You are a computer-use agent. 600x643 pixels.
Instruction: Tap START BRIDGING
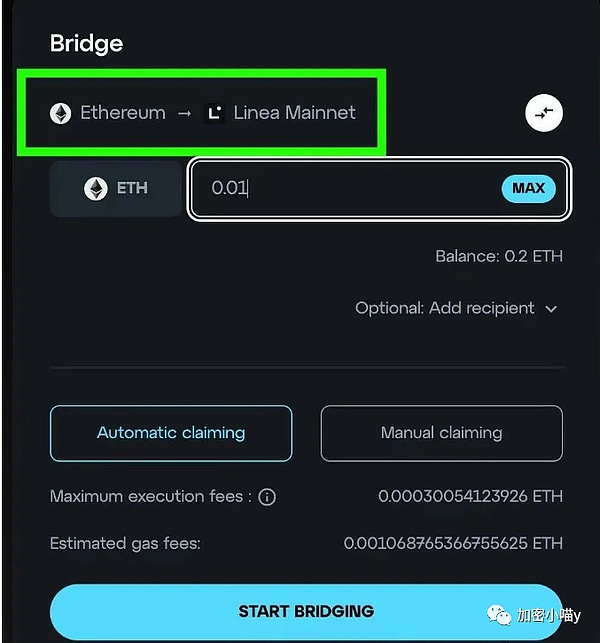click(306, 611)
